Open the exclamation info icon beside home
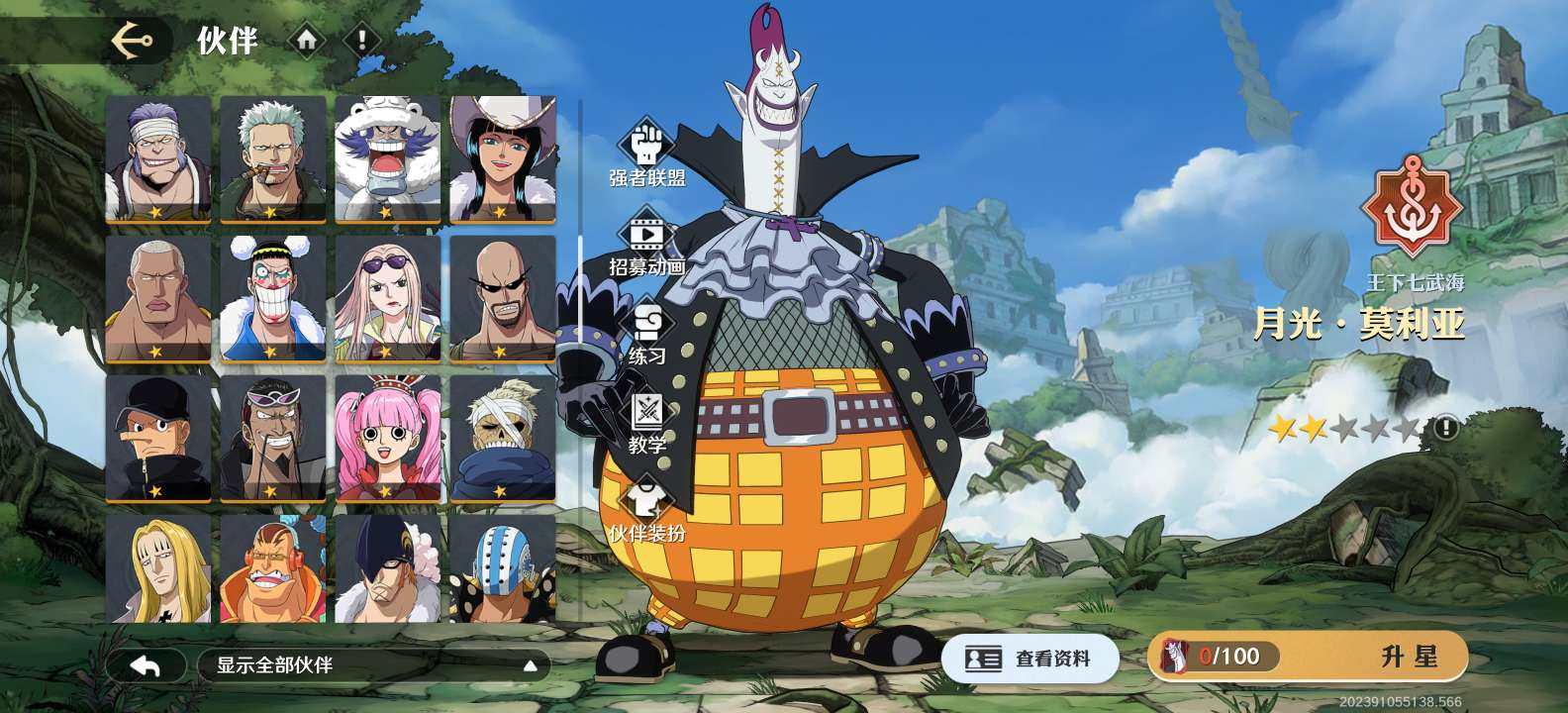The width and height of the screenshot is (1568, 713). coord(362,41)
